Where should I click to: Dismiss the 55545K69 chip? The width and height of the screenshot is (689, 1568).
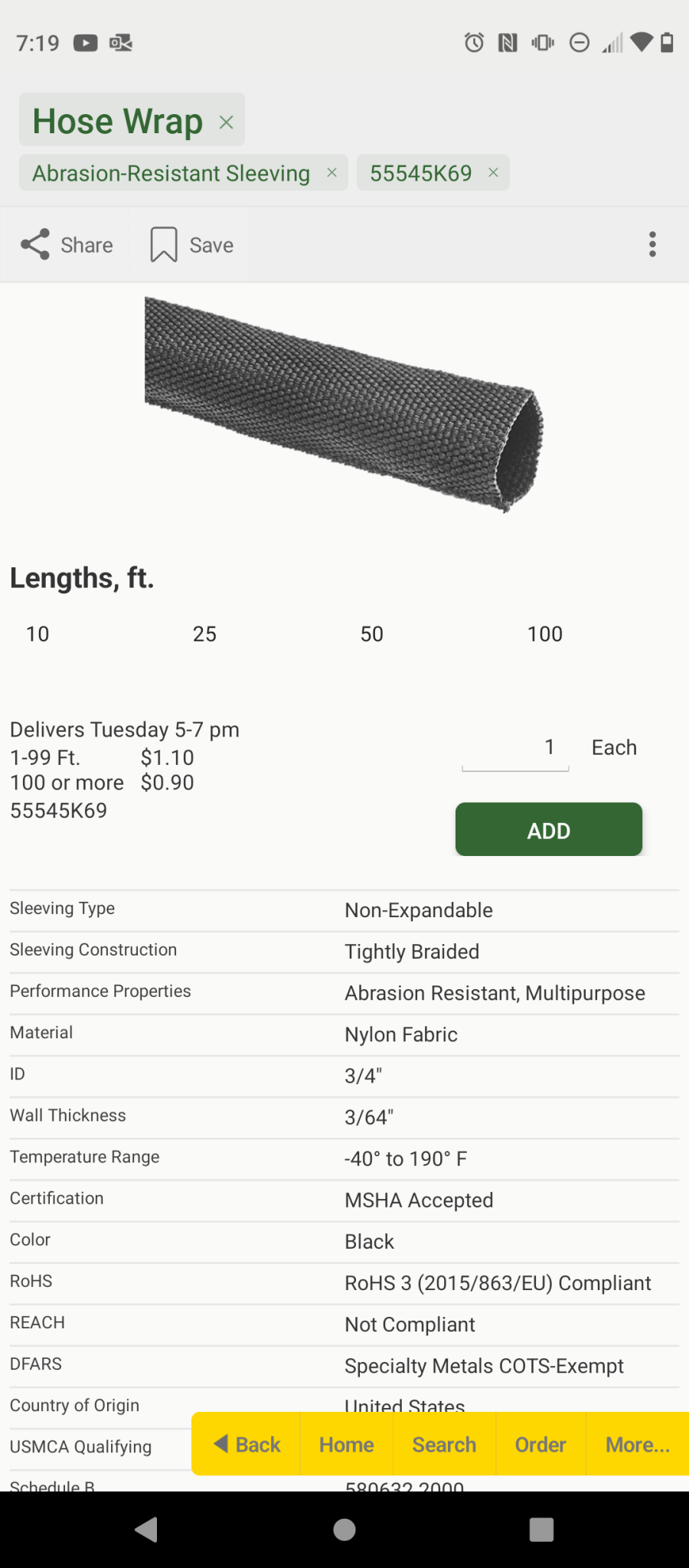tap(493, 173)
